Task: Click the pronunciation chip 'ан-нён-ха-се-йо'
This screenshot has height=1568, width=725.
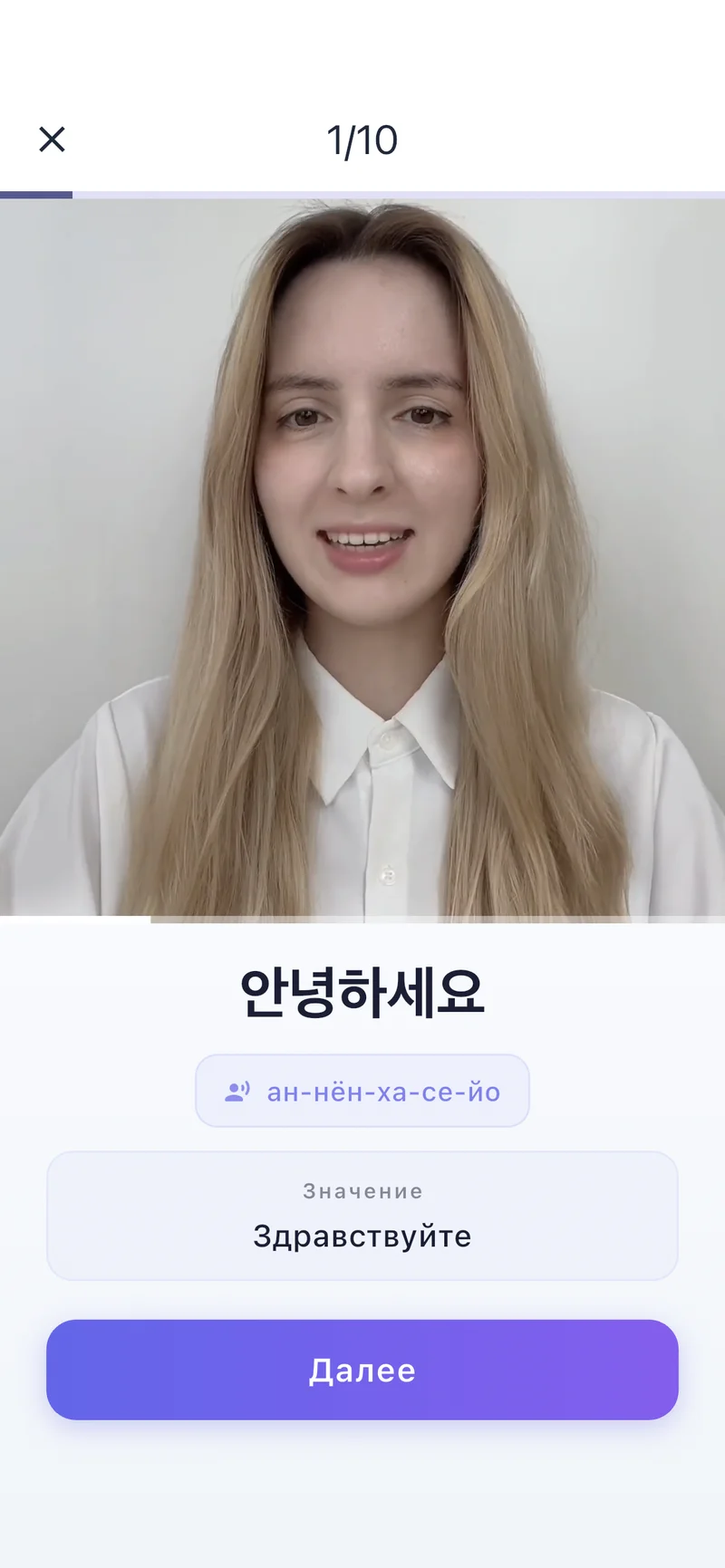Action: pos(362,1091)
